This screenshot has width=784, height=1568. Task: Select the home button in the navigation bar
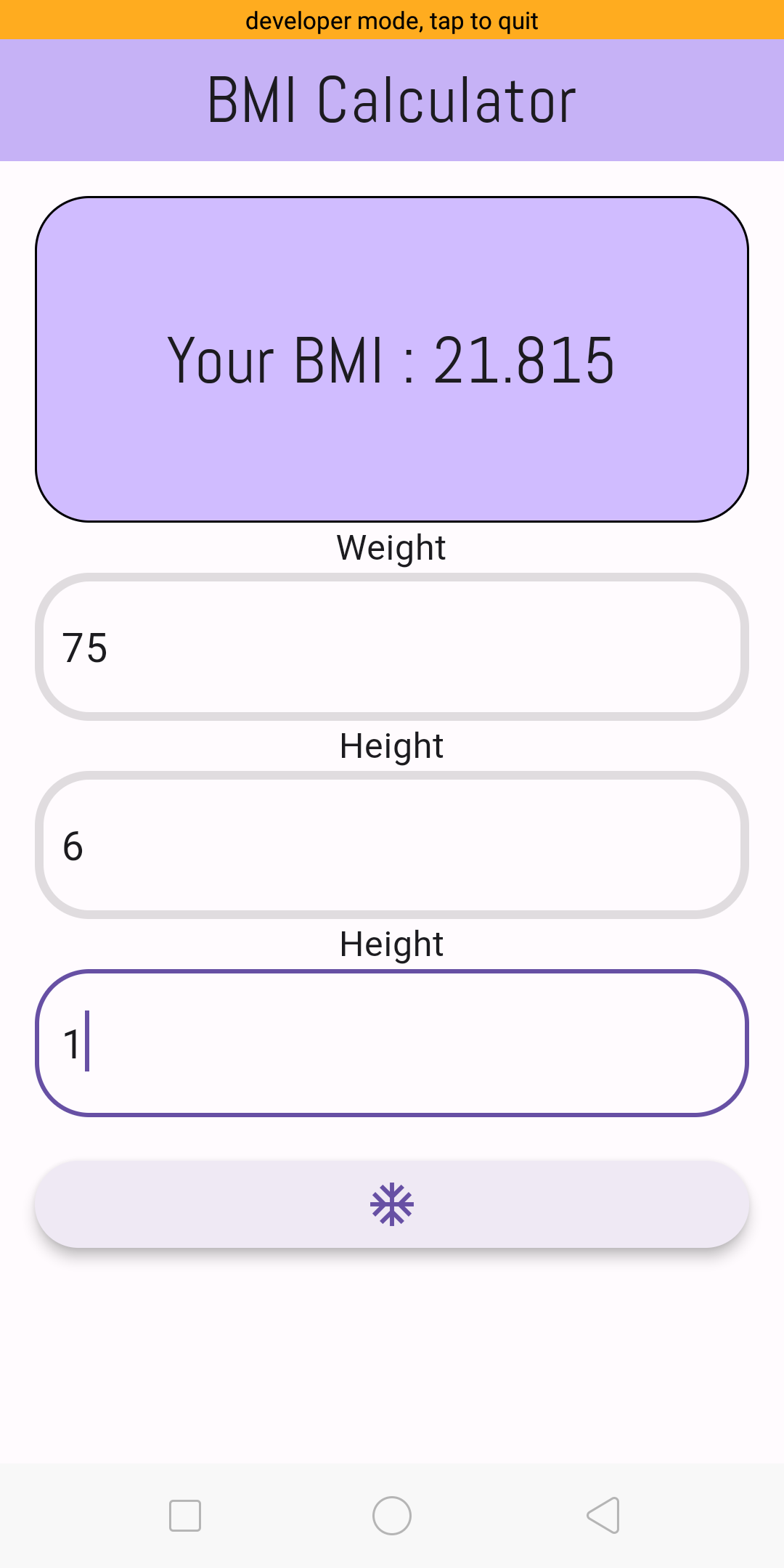coord(392,1516)
